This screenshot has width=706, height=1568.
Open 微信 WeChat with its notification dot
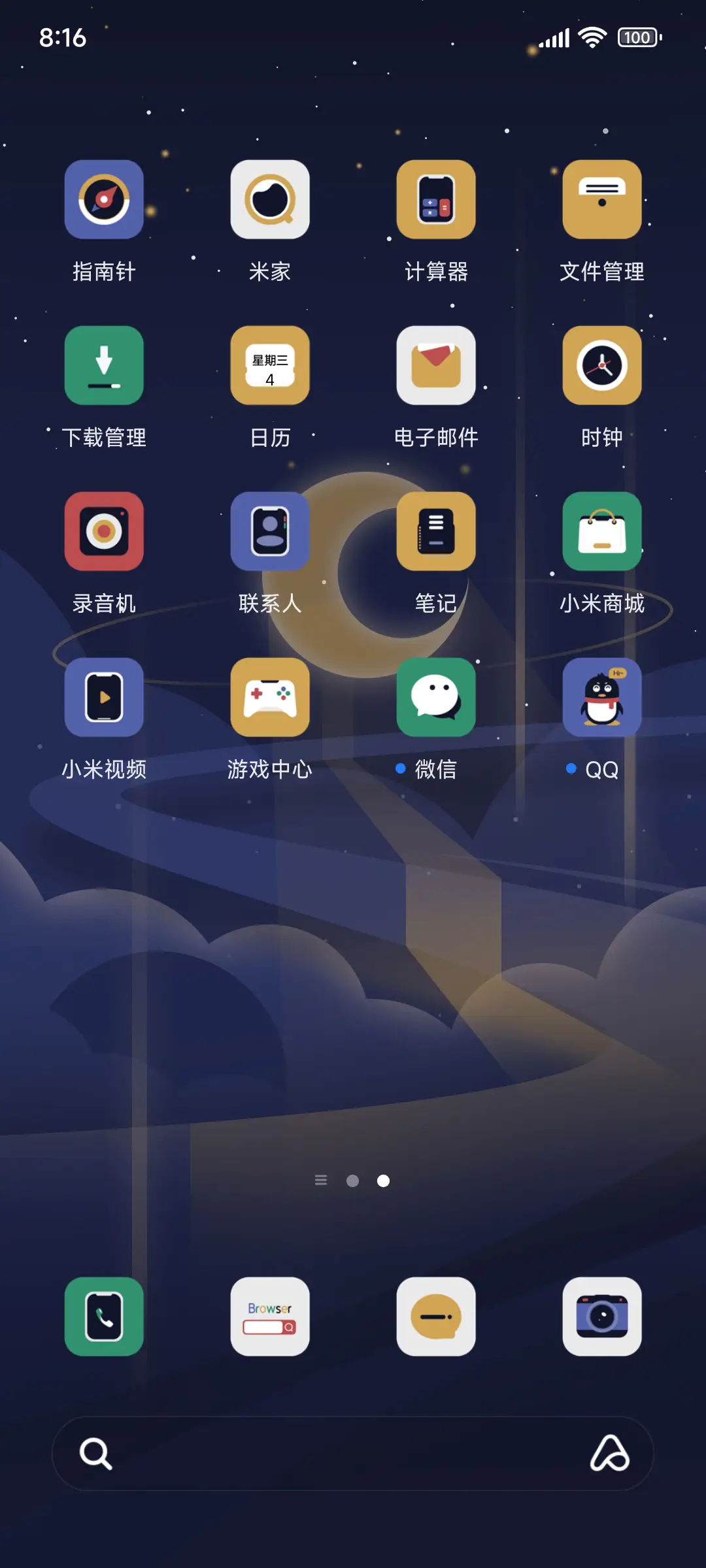pos(436,697)
